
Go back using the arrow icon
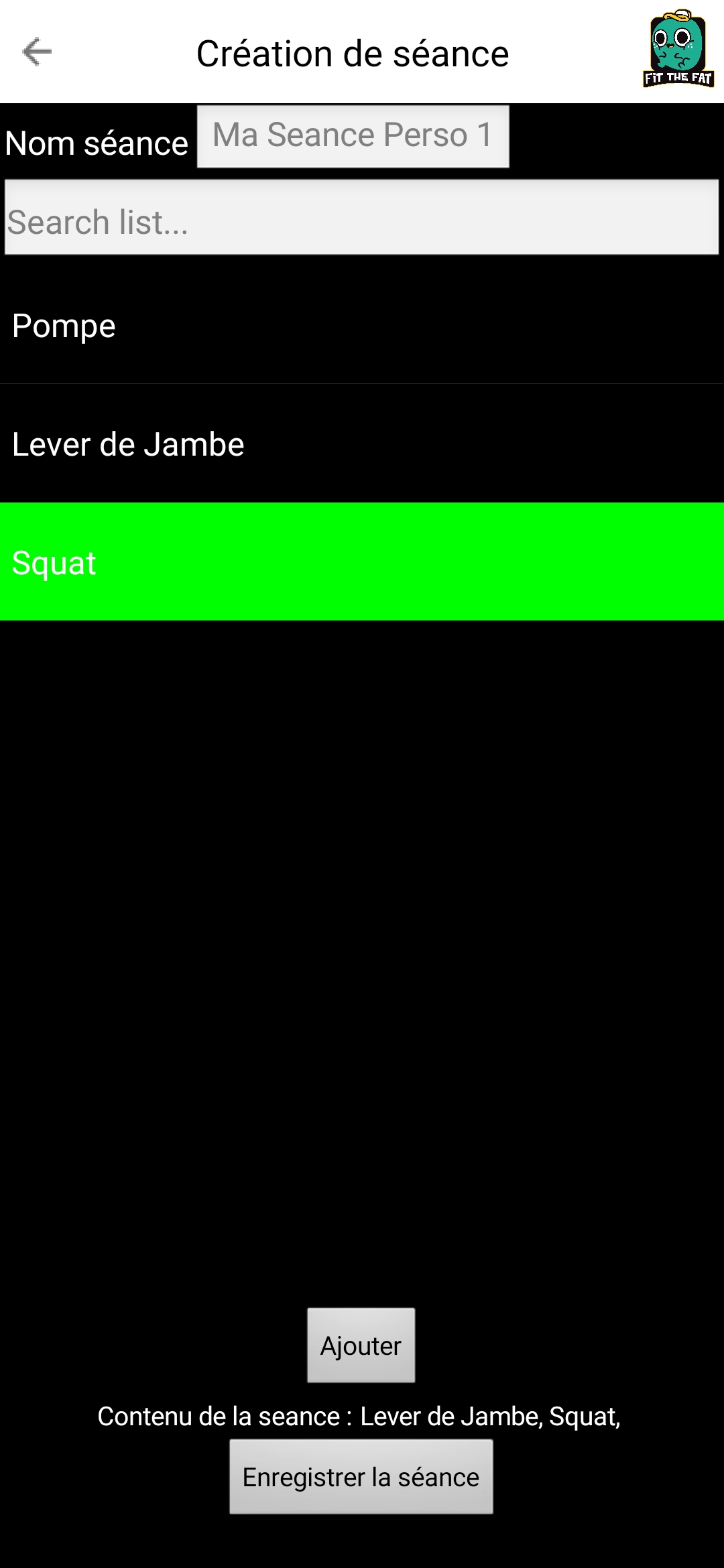click(x=37, y=52)
